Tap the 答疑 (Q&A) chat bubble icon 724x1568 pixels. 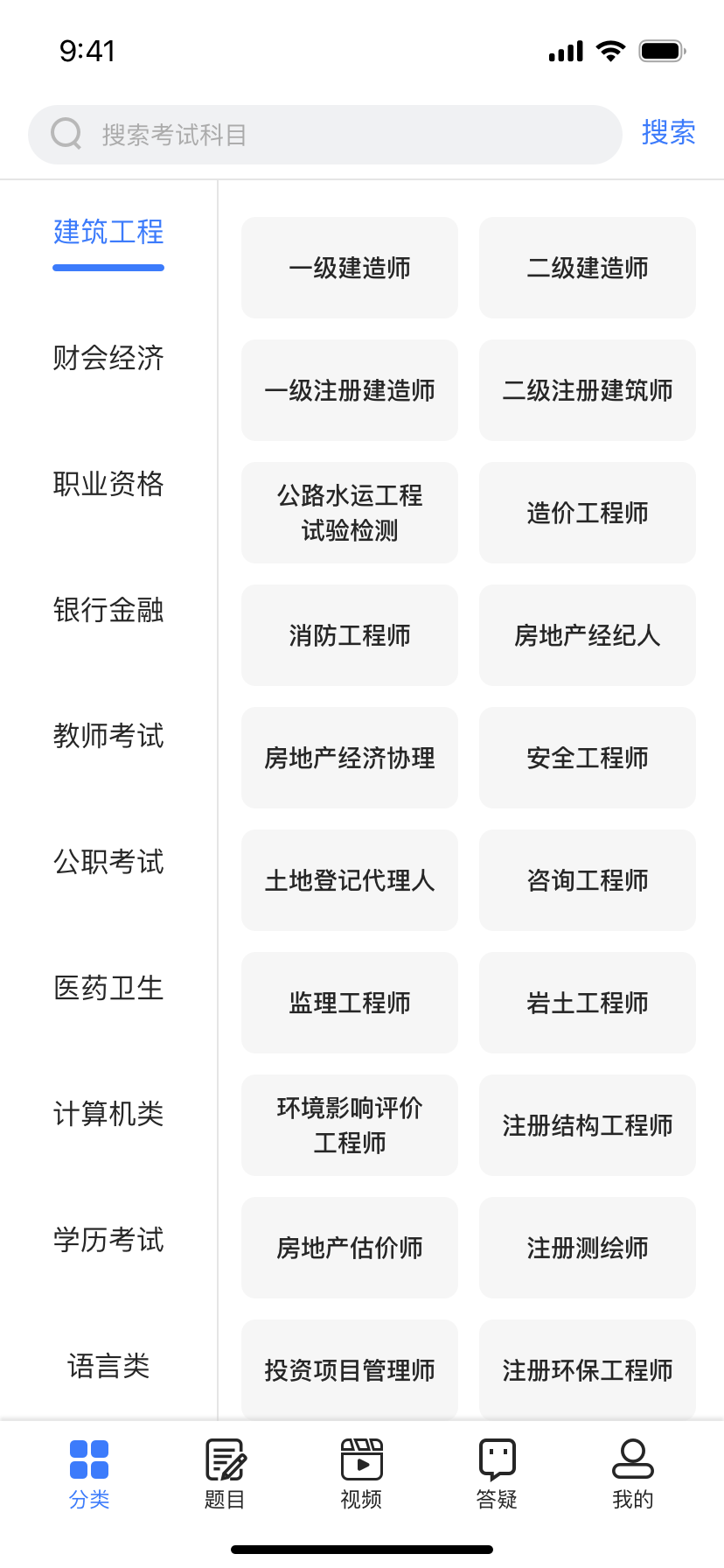click(x=496, y=1458)
